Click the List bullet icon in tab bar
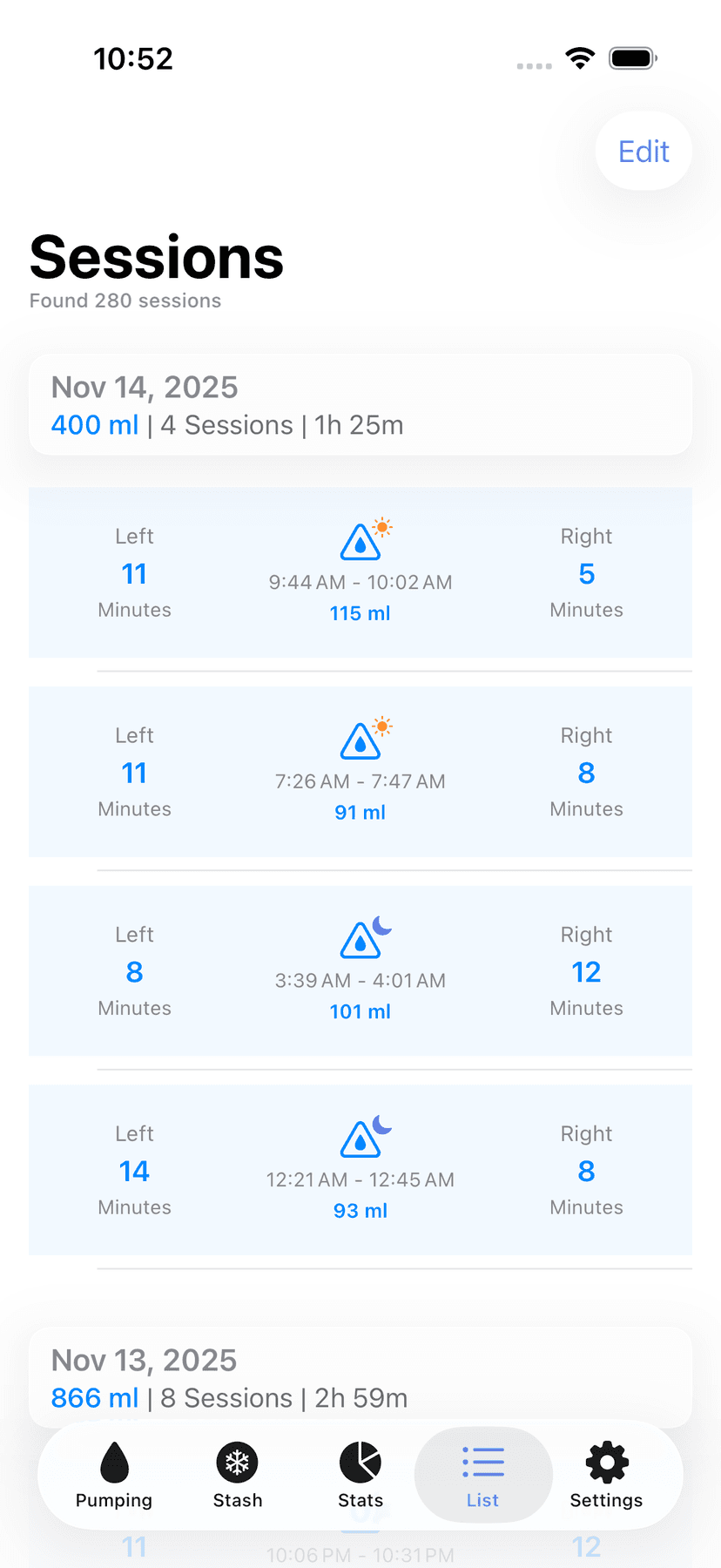721x1568 pixels. [482, 1461]
